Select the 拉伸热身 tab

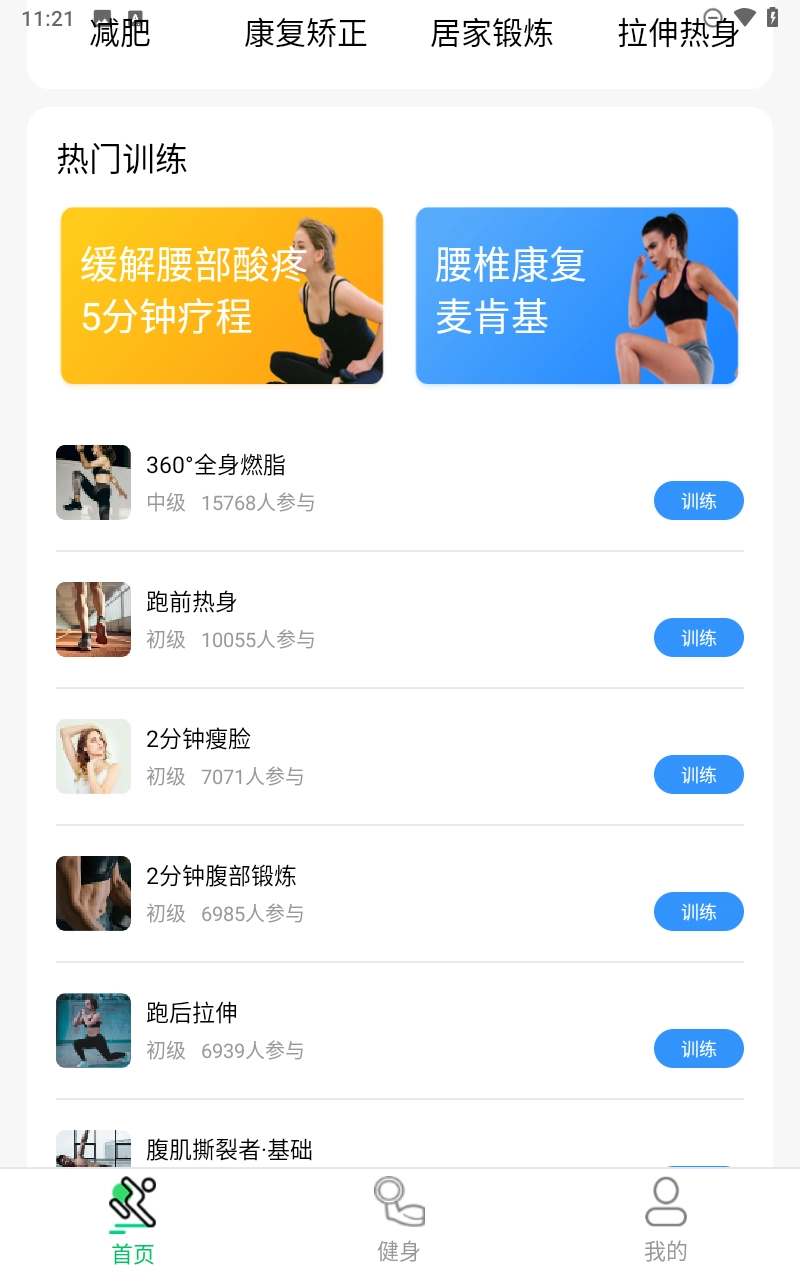point(676,33)
